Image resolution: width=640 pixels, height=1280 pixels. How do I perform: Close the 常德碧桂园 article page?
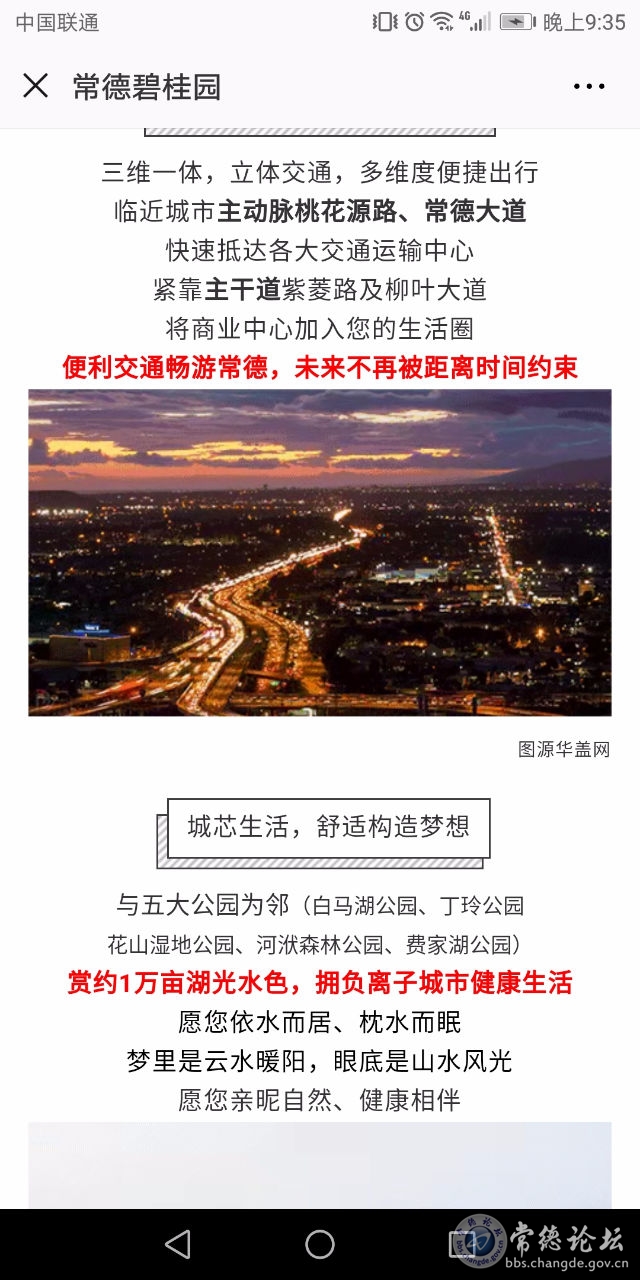(x=35, y=87)
